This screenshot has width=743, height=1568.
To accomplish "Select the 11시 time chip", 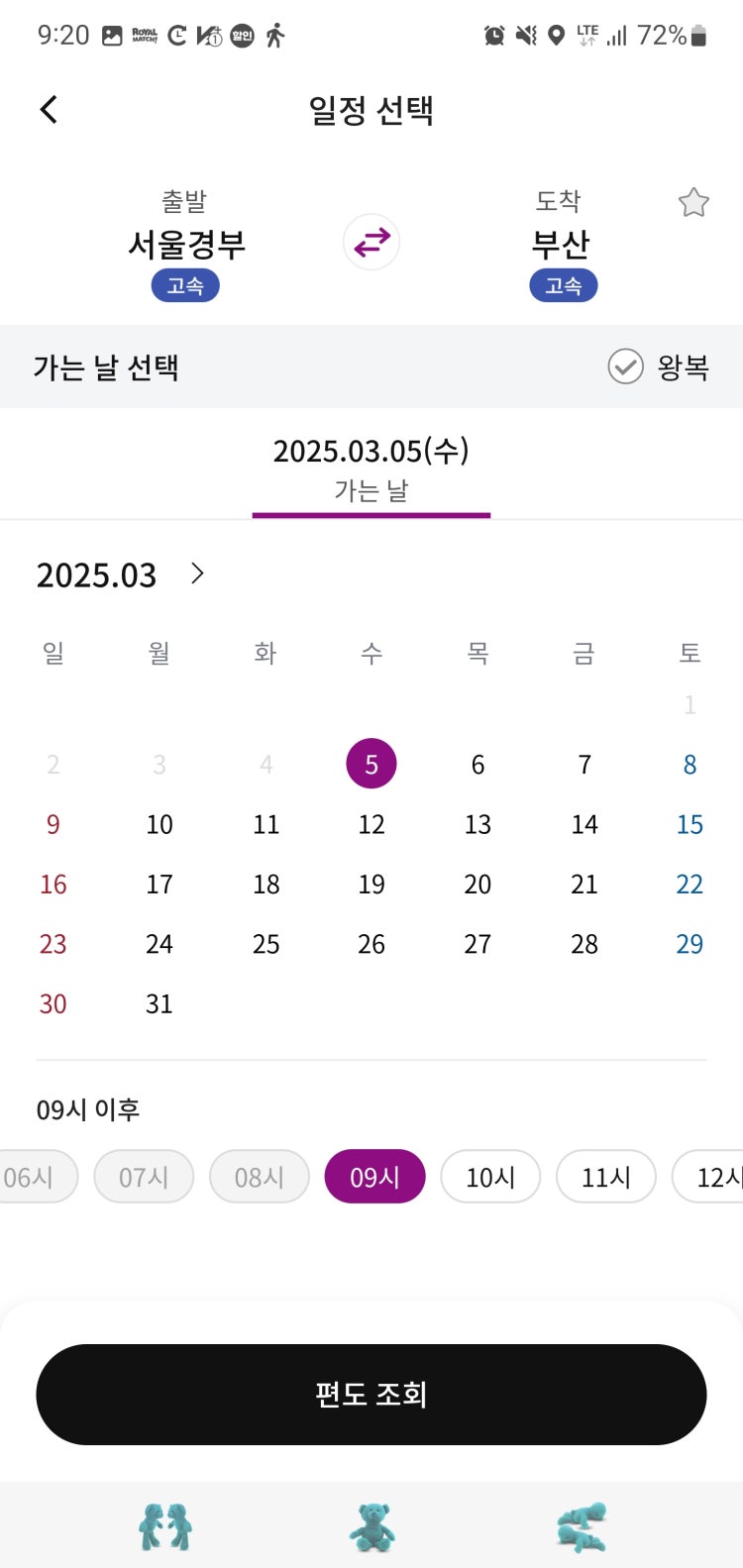I will point(606,1177).
